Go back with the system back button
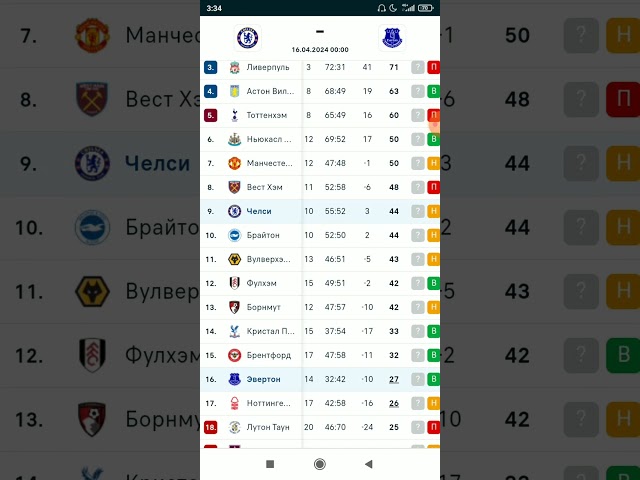Image resolution: width=640 pixels, height=480 pixels. click(368, 464)
